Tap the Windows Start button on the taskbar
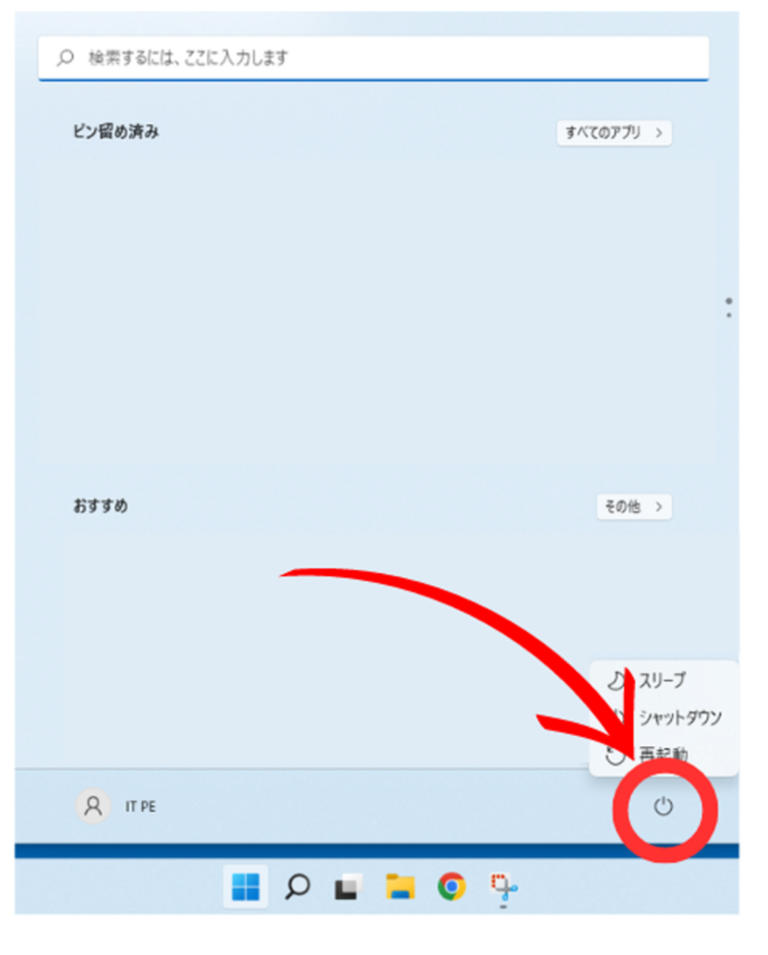The width and height of the screenshot is (768, 955). coord(245,886)
